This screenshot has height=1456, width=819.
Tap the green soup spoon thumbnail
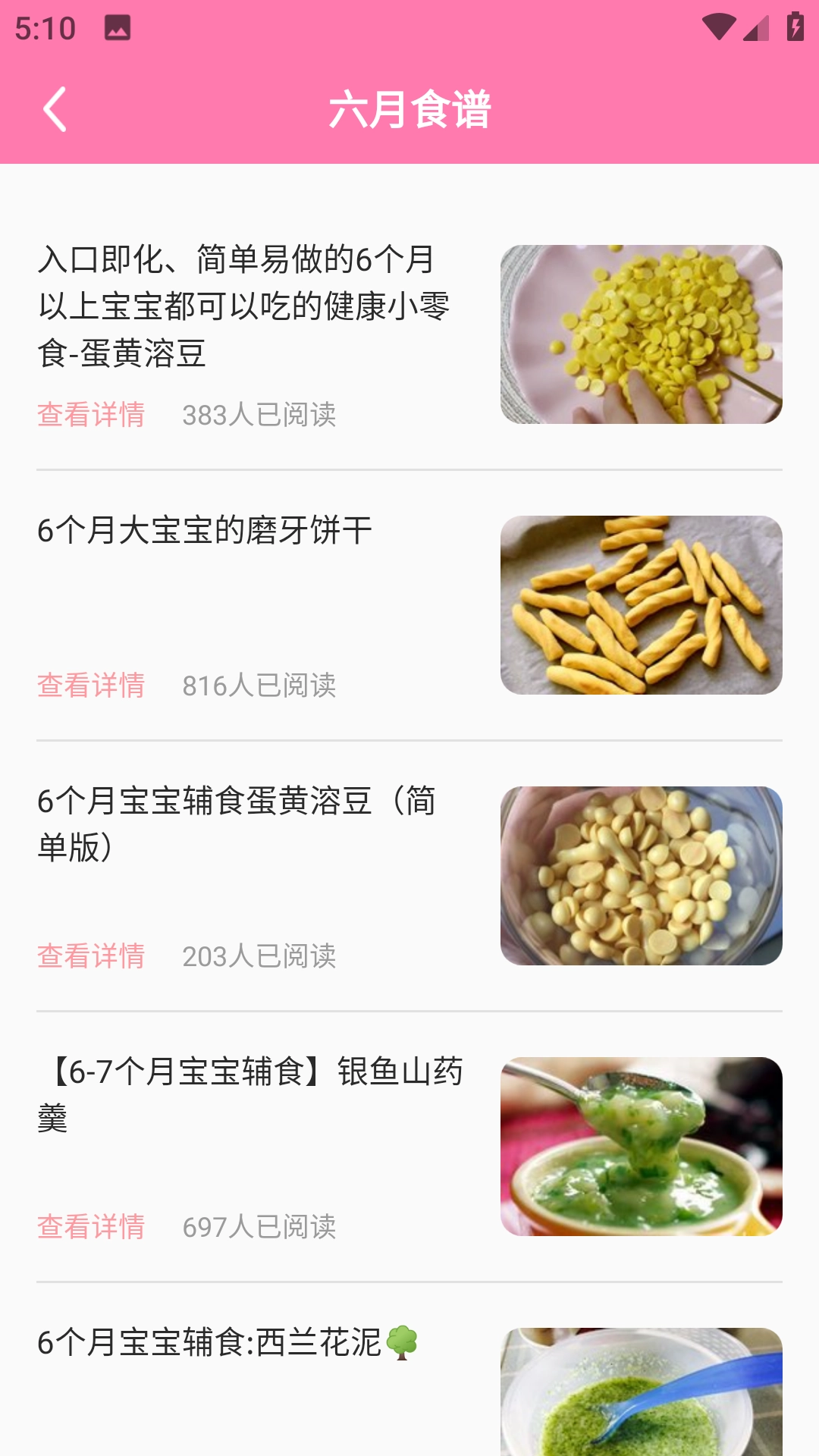(x=641, y=1145)
